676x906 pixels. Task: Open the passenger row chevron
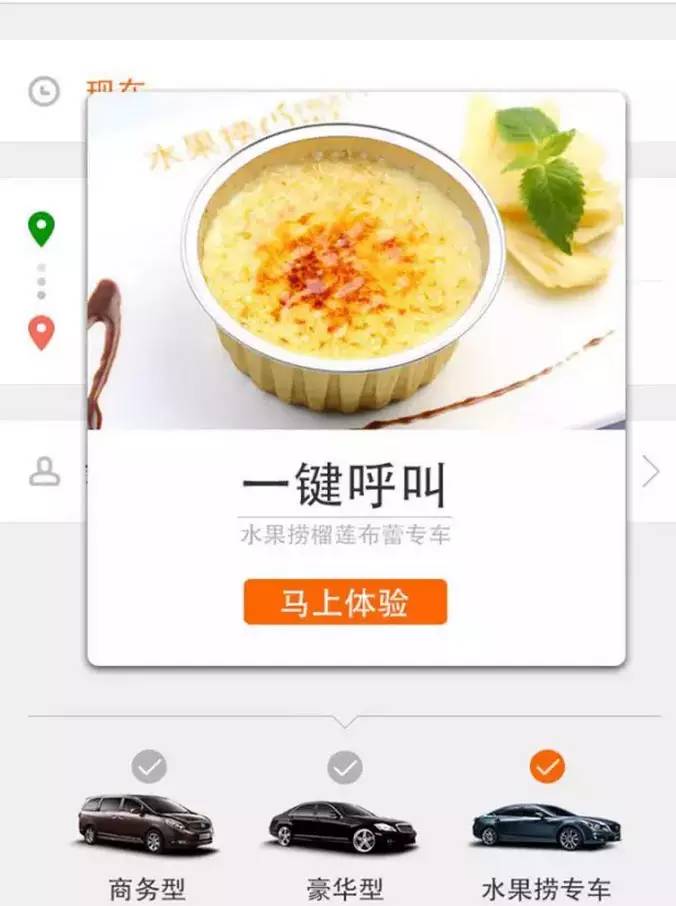[x=651, y=472]
